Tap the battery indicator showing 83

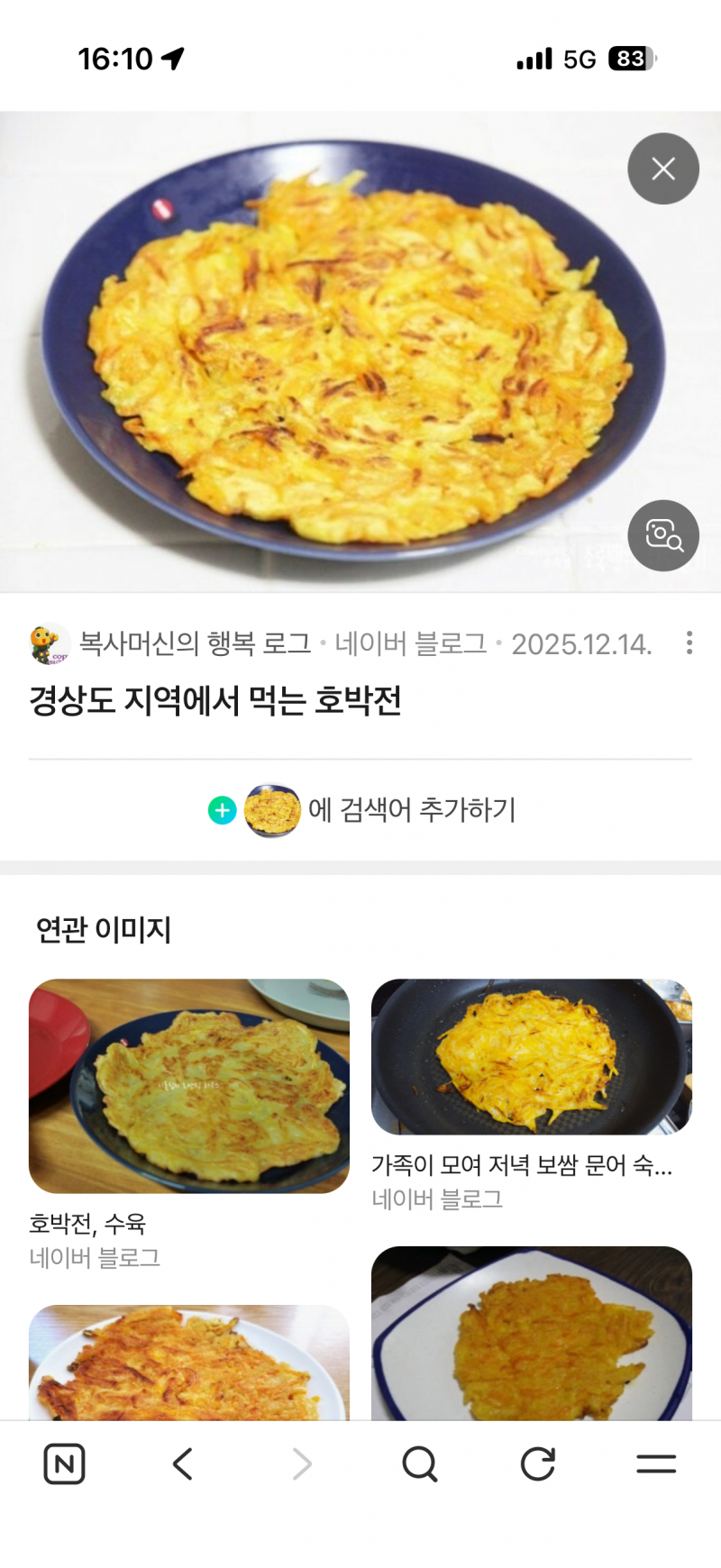pyautogui.click(x=631, y=58)
